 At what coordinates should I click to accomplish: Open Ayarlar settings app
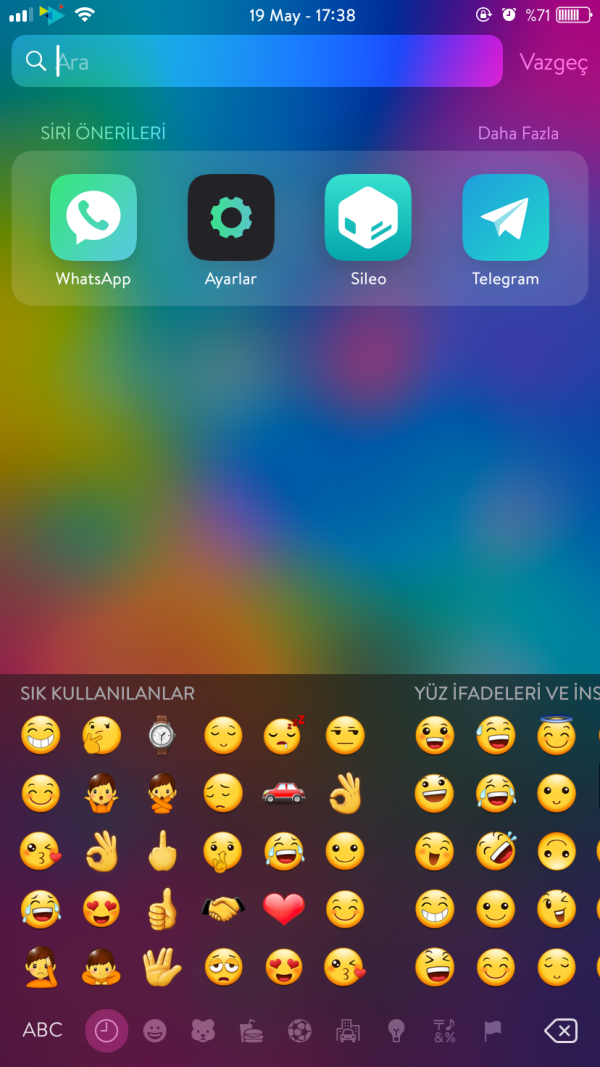[x=231, y=217]
